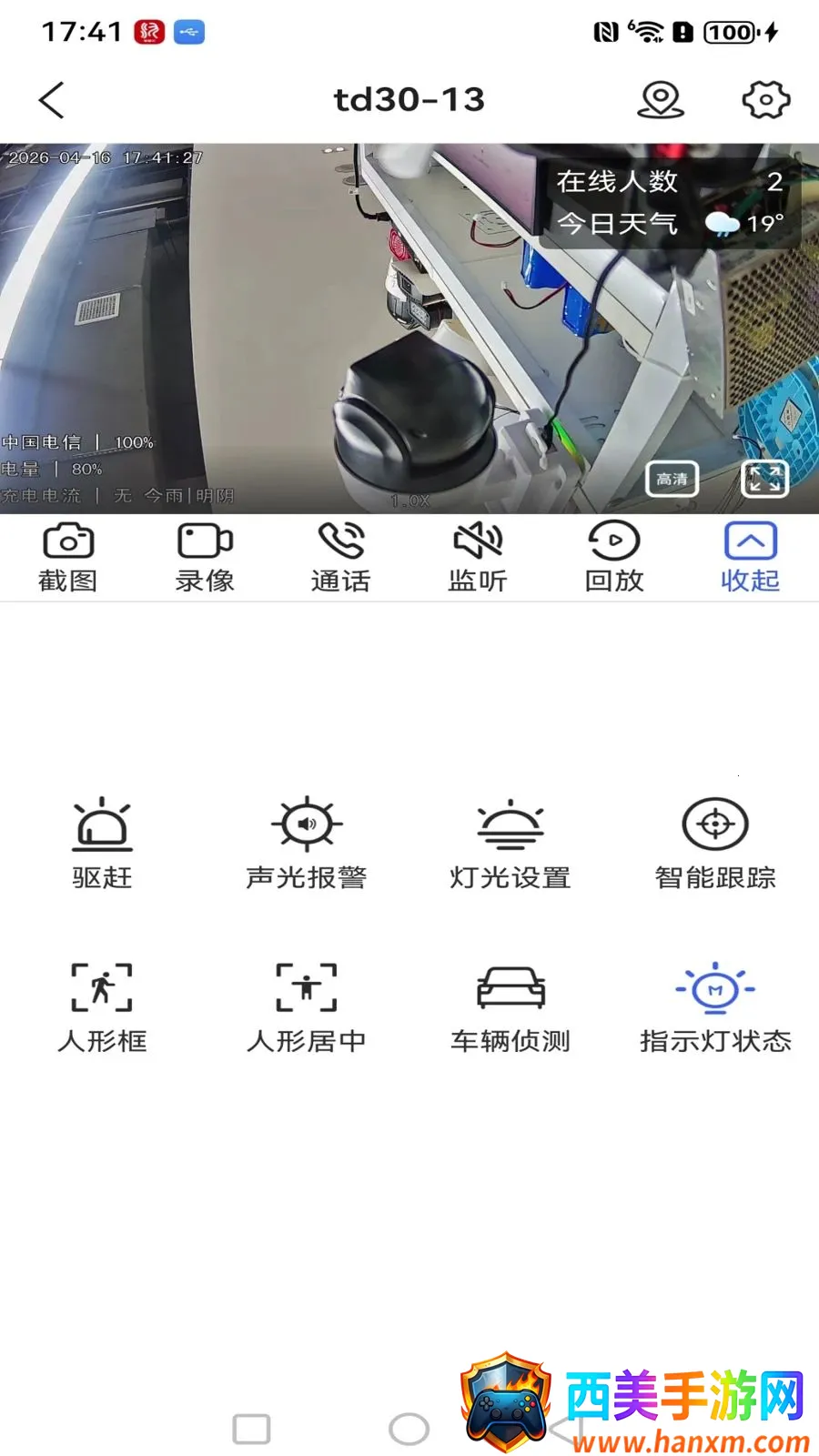Viewport: 819px width, 1456px height.
Task: Toggle 人形居中 human centering
Action: coord(307,1007)
